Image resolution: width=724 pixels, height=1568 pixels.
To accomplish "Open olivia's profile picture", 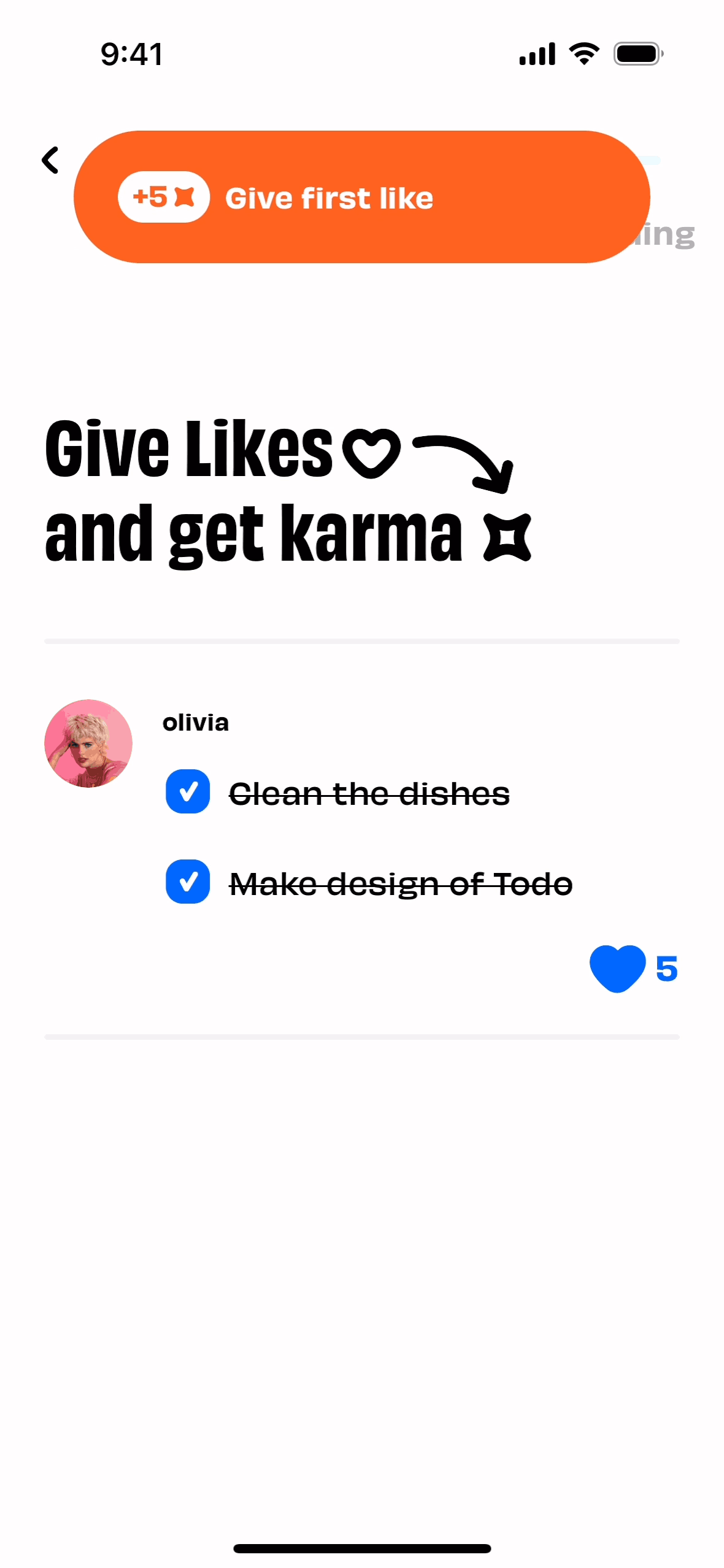I will tap(88, 743).
